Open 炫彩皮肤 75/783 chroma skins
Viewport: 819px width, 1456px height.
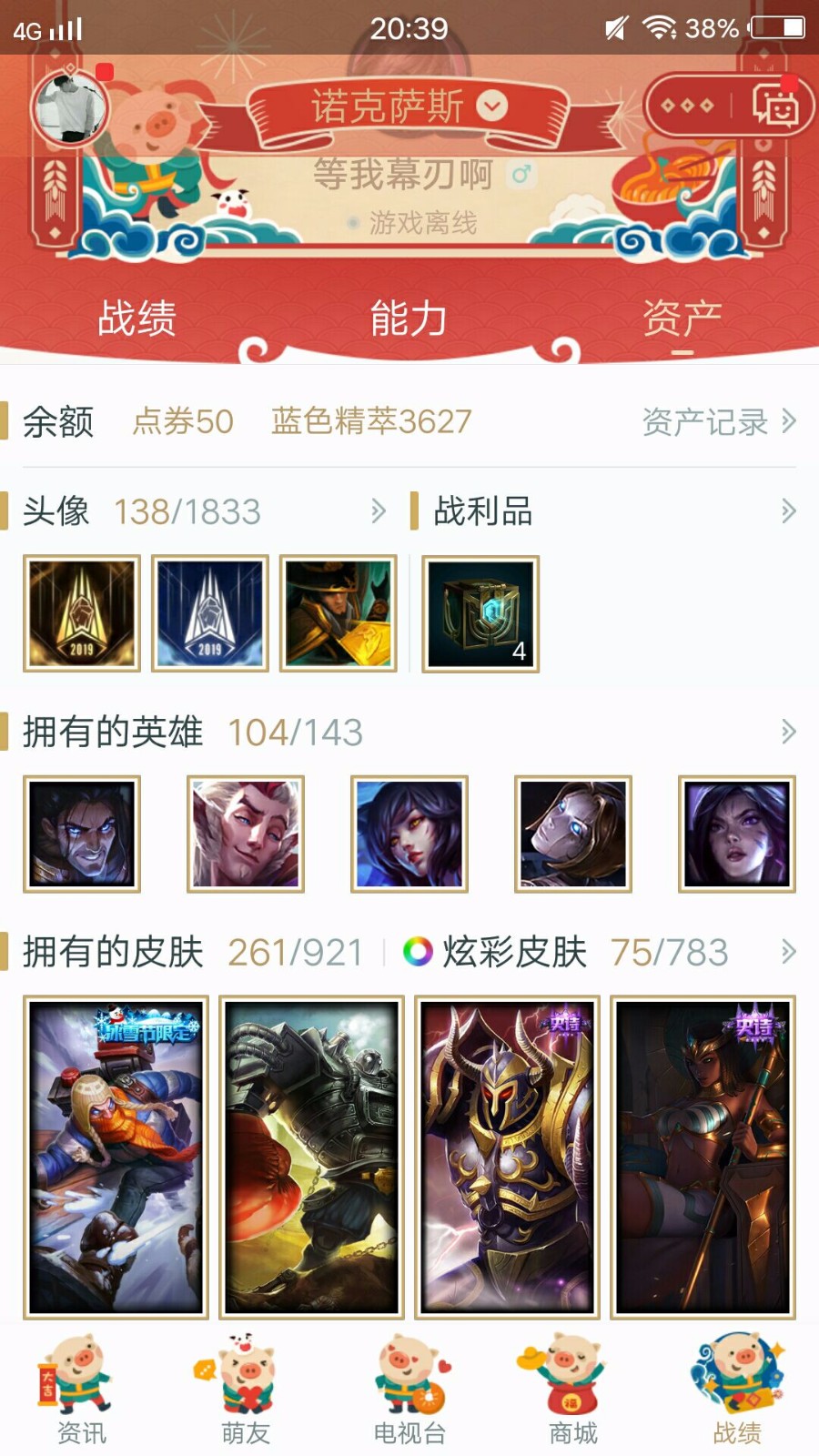click(x=582, y=952)
